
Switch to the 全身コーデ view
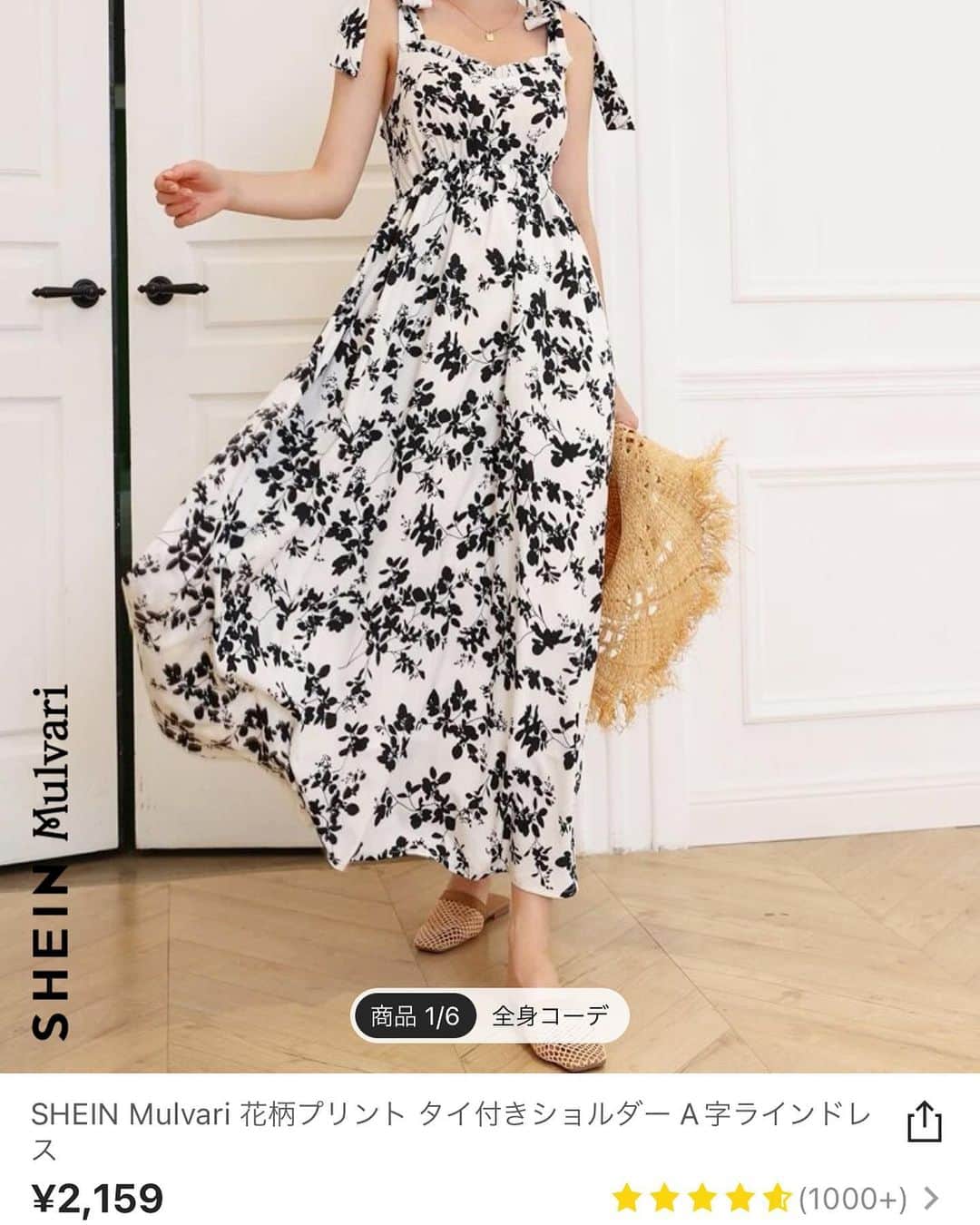(x=550, y=1015)
